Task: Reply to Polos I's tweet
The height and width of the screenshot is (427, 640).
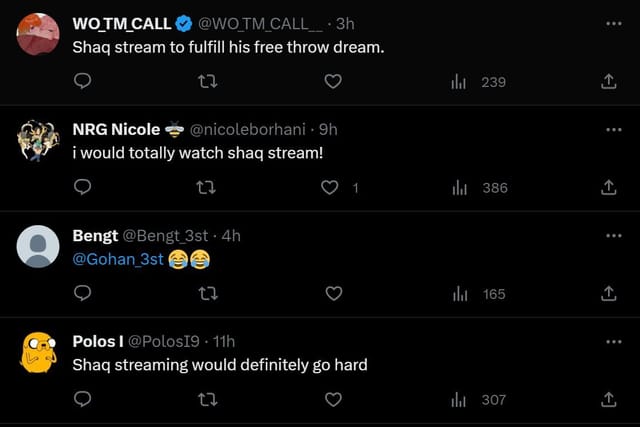Action: click(x=83, y=399)
